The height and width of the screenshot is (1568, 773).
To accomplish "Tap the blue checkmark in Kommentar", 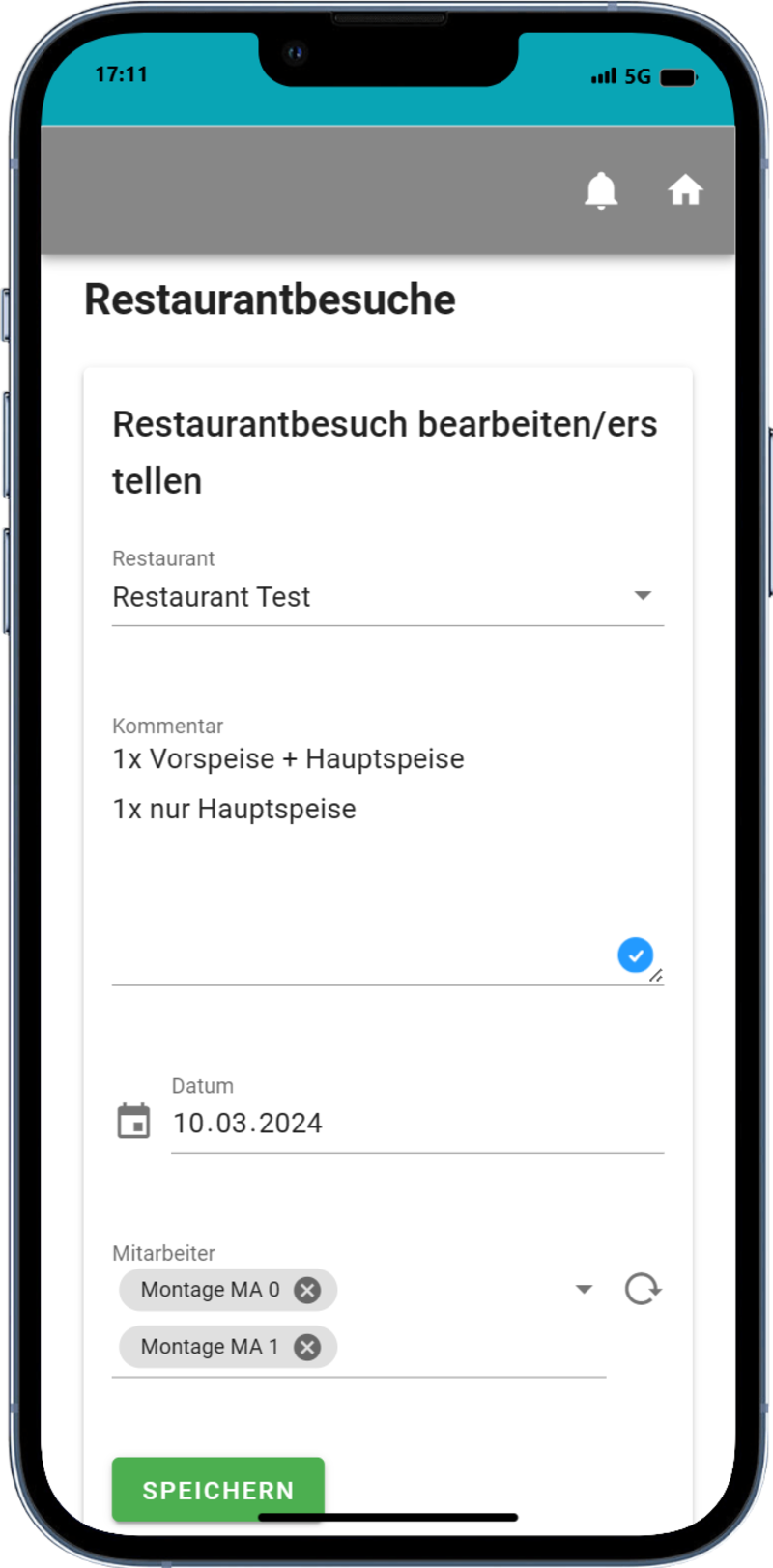I will [x=635, y=955].
